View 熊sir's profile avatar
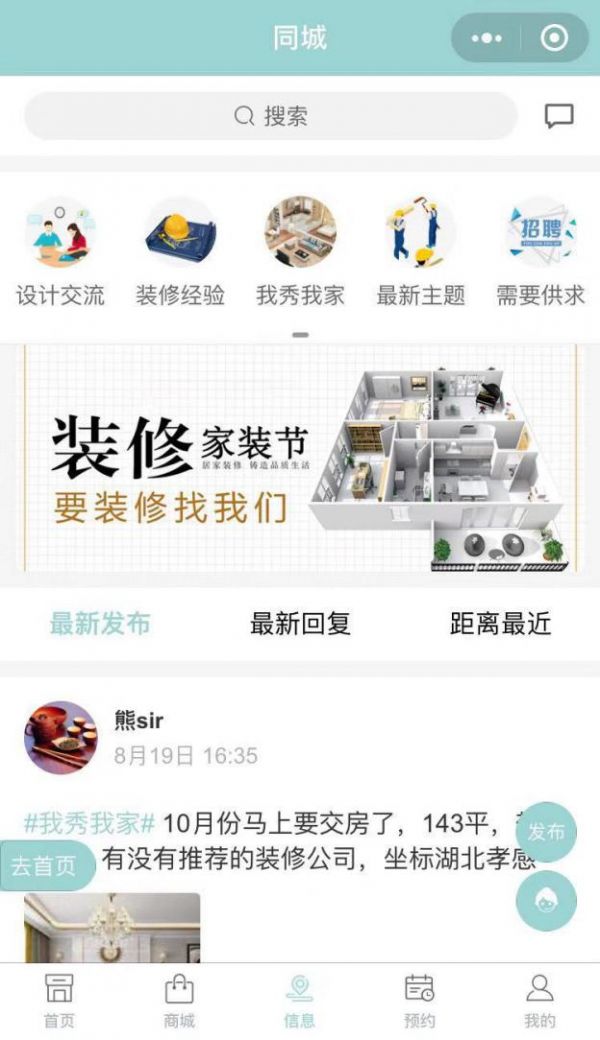Screen dimensions: 600x1040 [x=61, y=738]
